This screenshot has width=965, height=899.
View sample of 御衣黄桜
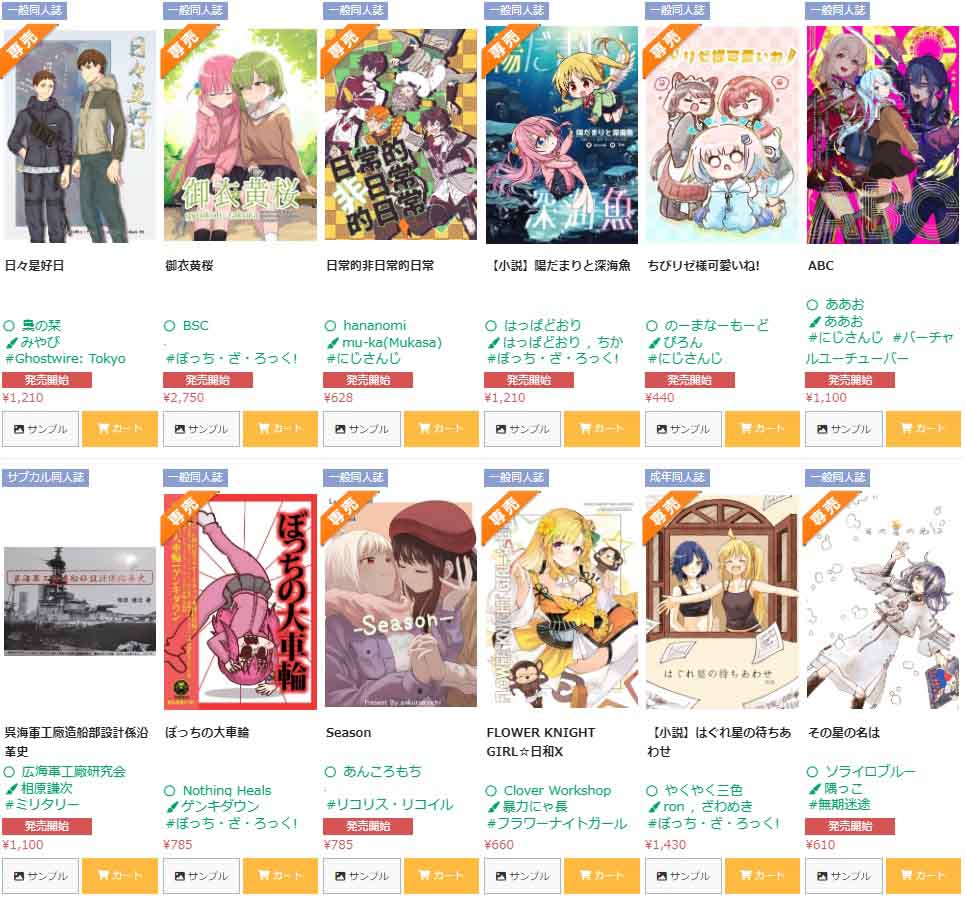pyautogui.click(x=201, y=429)
